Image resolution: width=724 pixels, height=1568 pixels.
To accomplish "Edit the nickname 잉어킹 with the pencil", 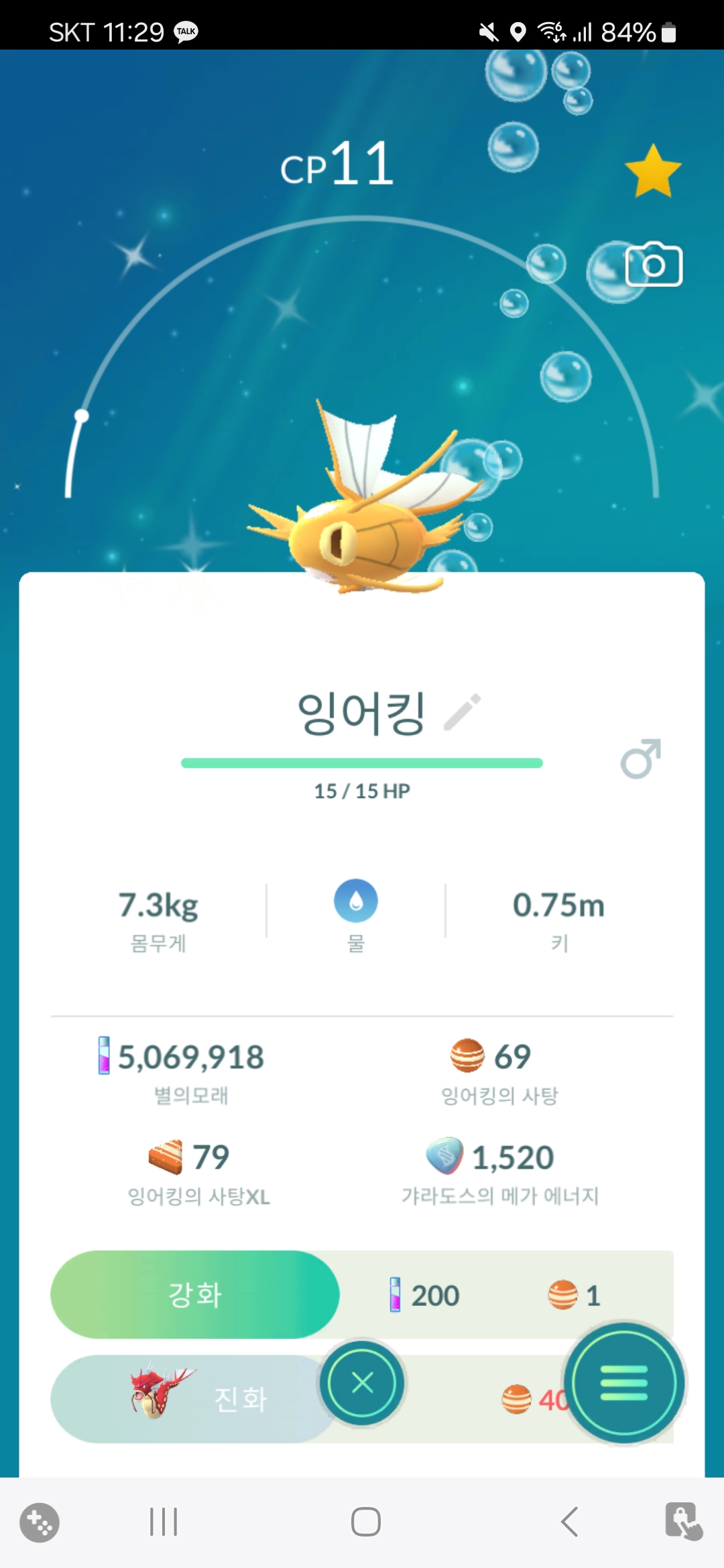I will 463,712.
